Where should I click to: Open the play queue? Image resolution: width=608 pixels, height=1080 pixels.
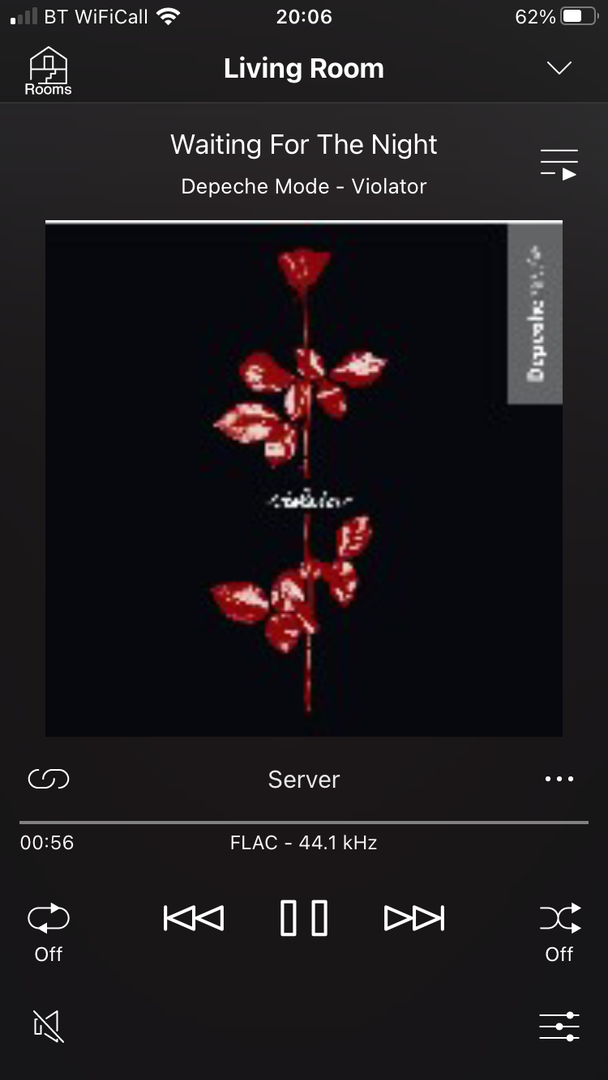point(559,163)
